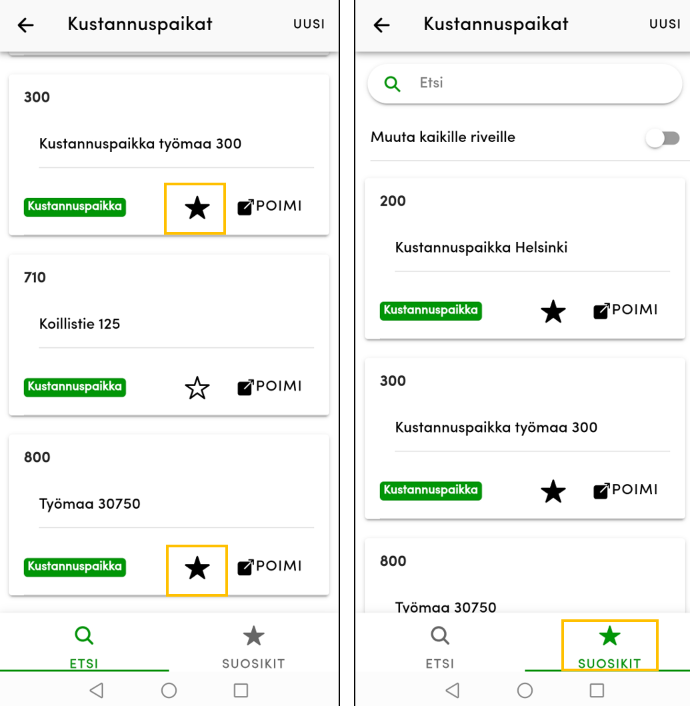Remove Kustannuspaikka Helsinki from favorites via star
The height and width of the screenshot is (706, 690).
click(553, 312)
